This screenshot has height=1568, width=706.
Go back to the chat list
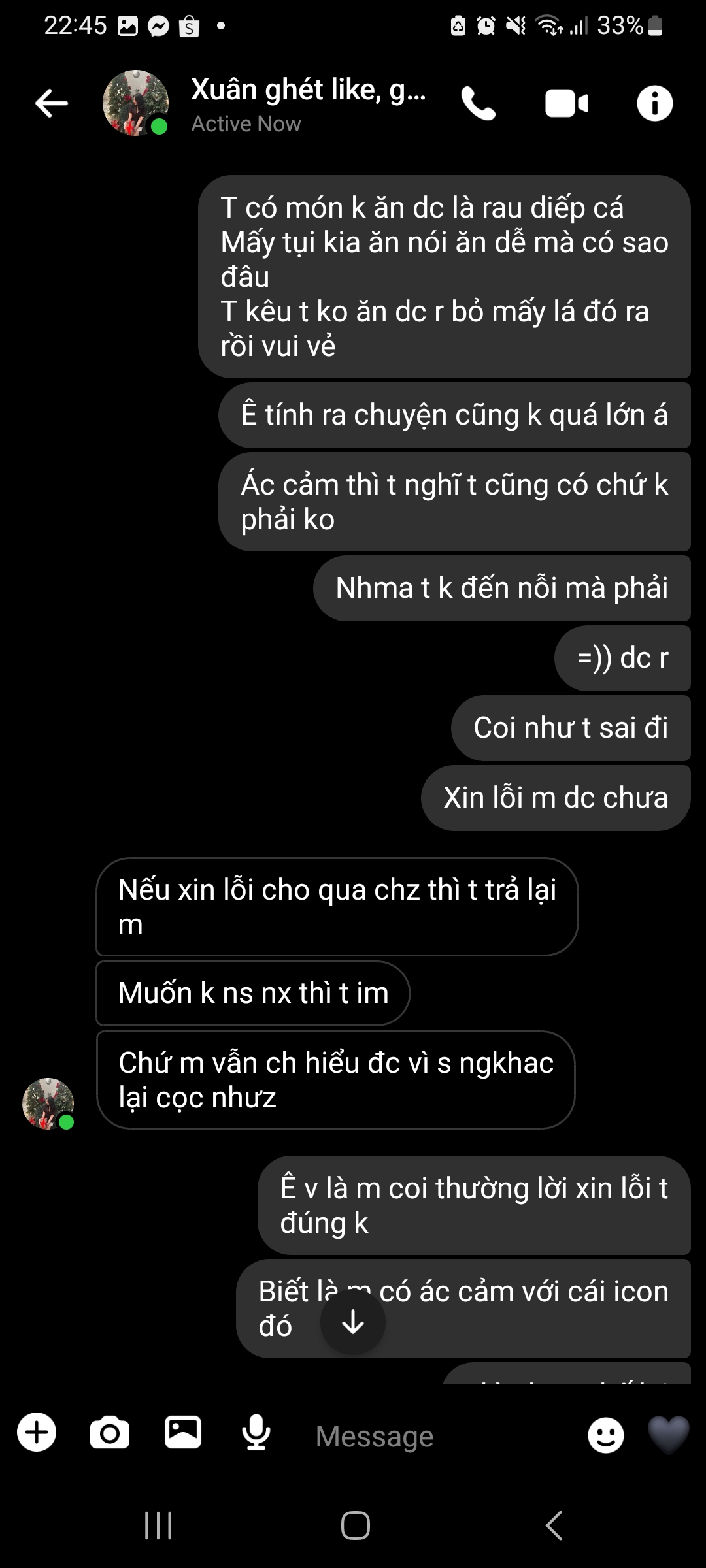point(52,103)
